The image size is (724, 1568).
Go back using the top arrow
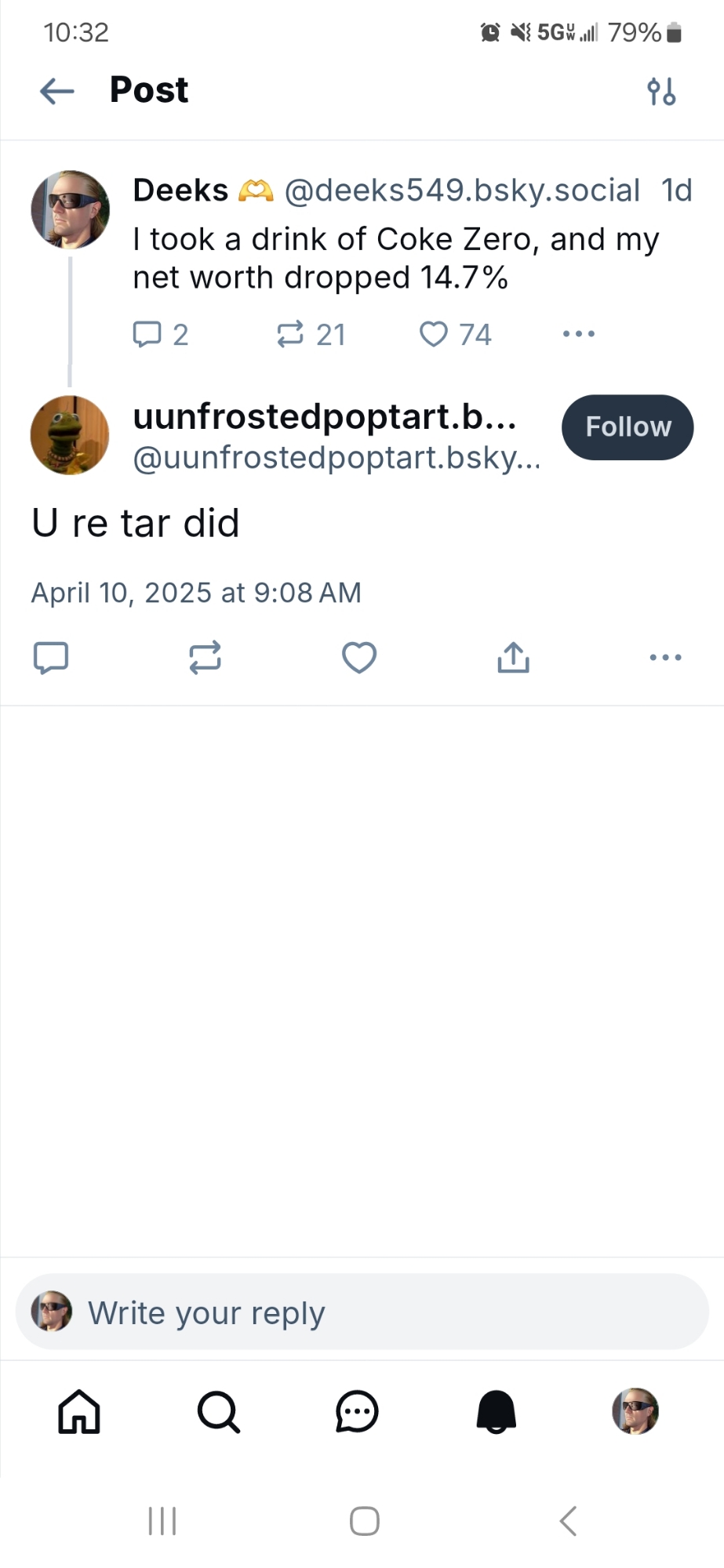pyautogui.click(x=56, y=91)
